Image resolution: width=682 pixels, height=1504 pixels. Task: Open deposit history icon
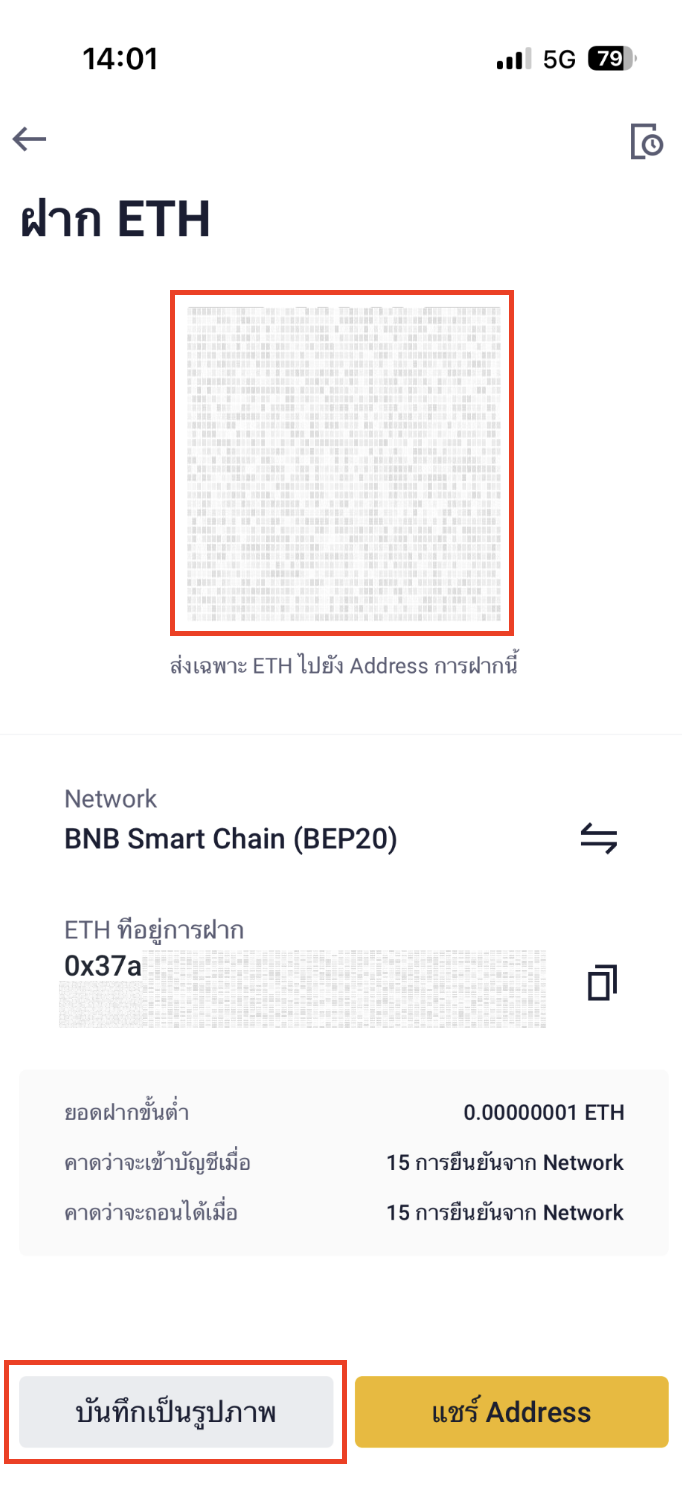646,141
